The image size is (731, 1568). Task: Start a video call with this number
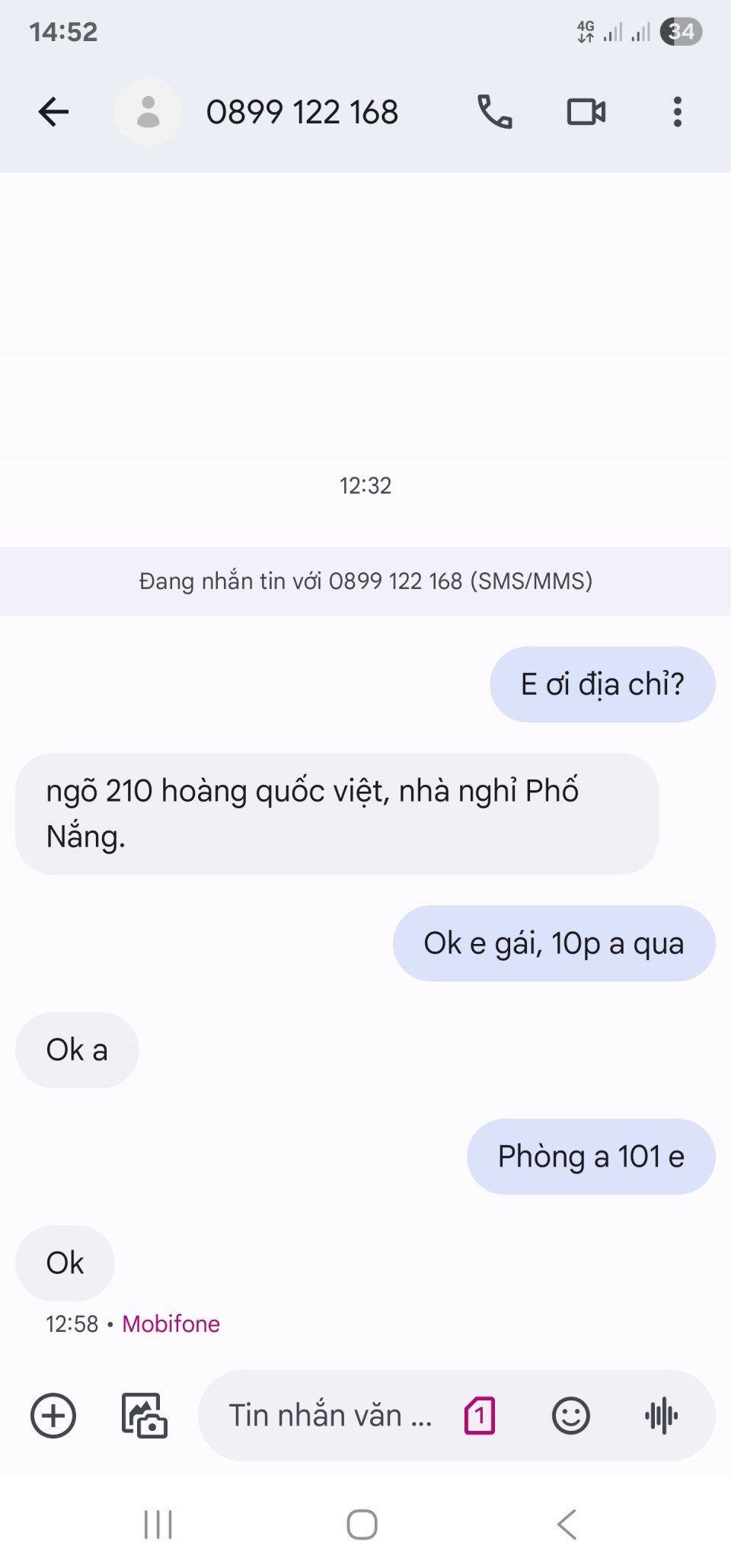[586, 112]
